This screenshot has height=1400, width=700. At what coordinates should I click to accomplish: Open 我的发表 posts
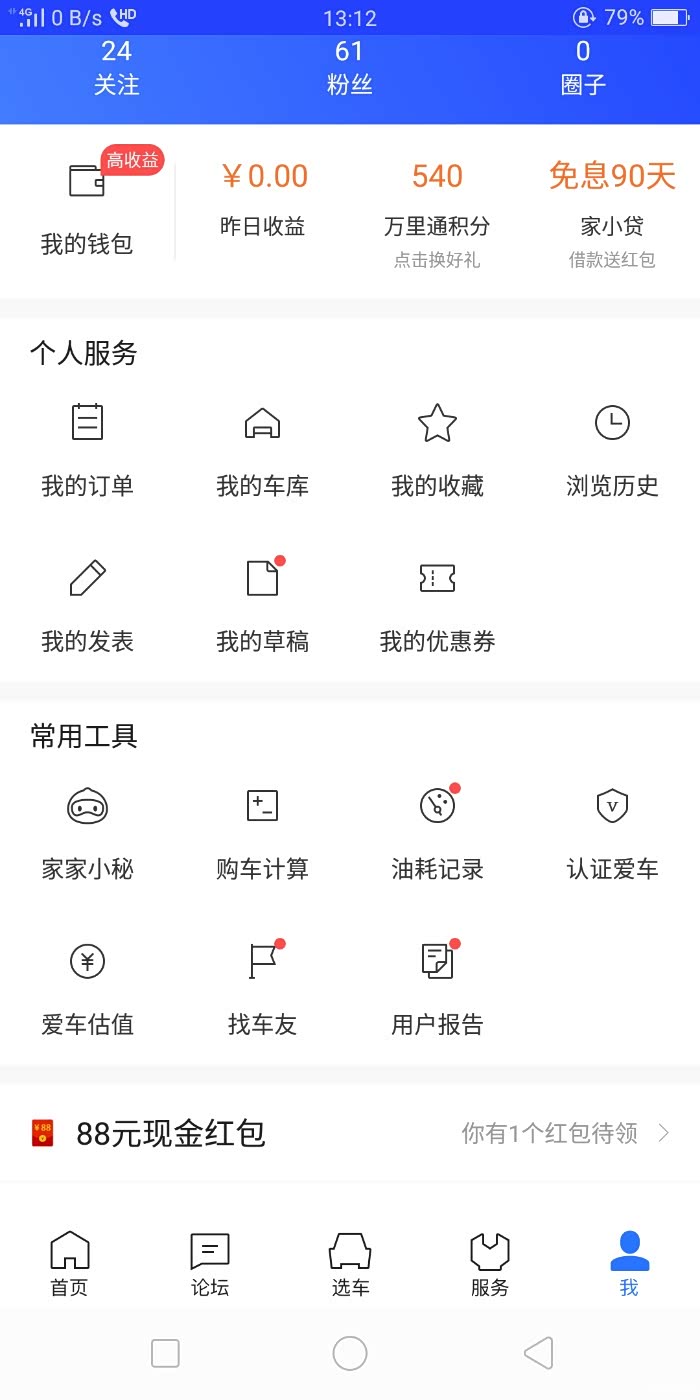(x=87, y=603)
